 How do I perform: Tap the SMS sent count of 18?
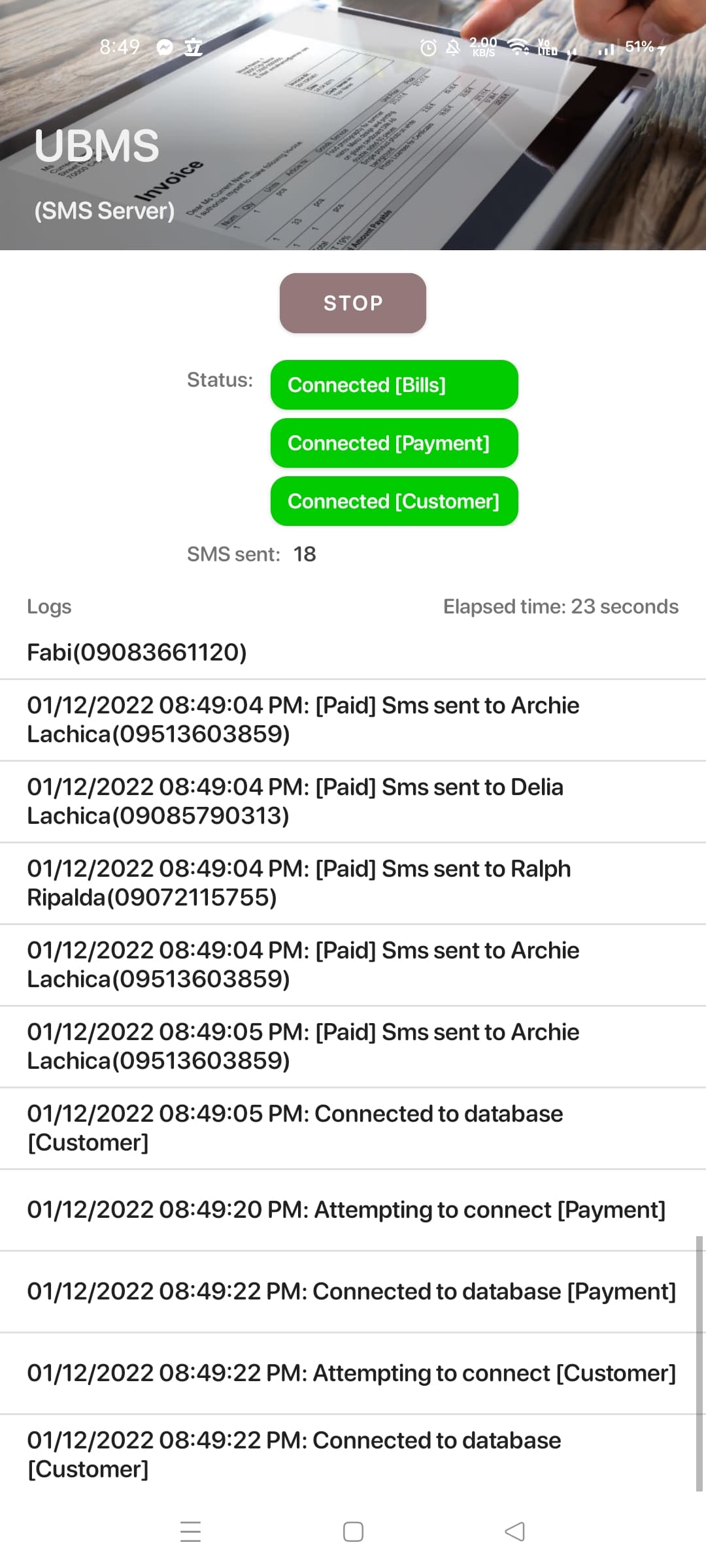pyautogui.click(x=303, y=554)
